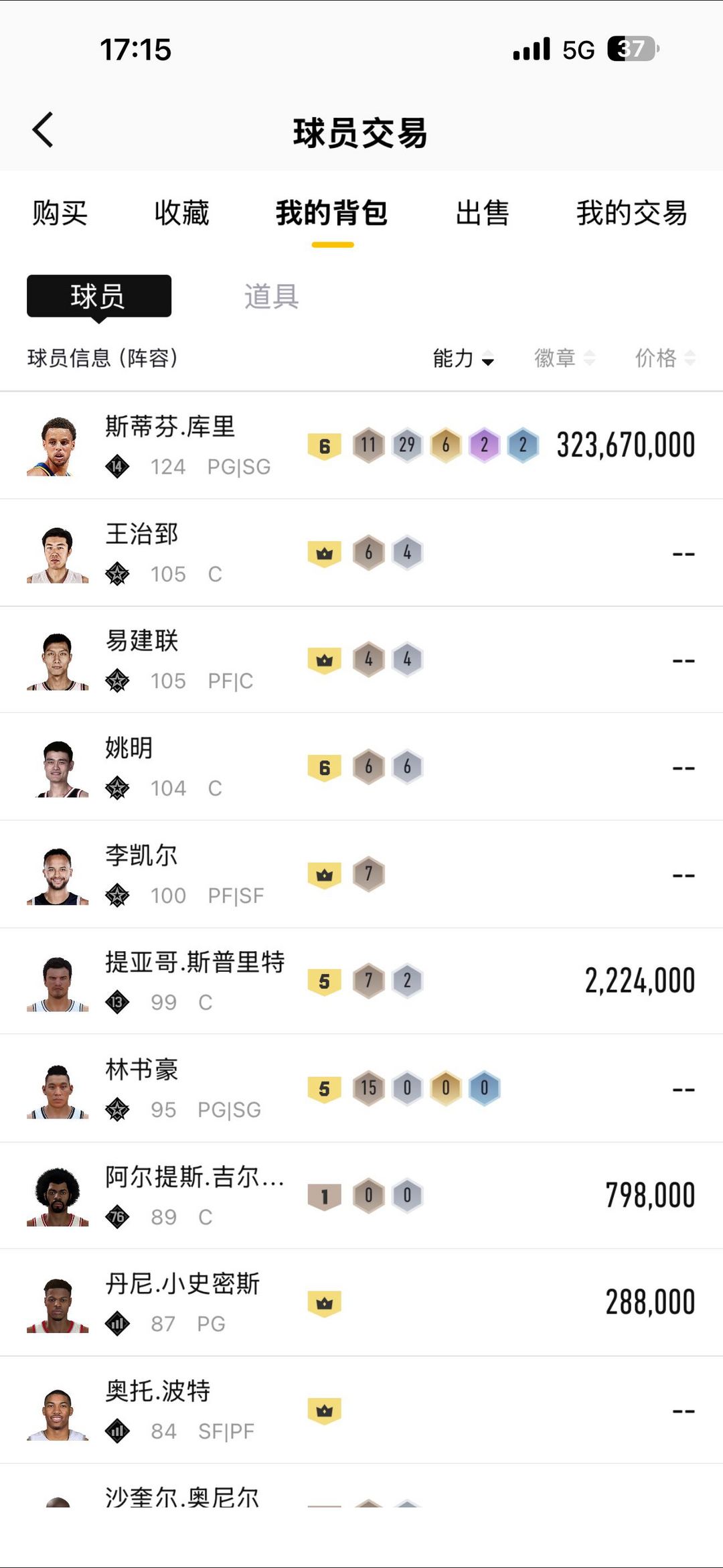Select 收藏 to view favorites
Viewport: 723px width, 1568px height.
pyautogui.click(x=182, y=213)
